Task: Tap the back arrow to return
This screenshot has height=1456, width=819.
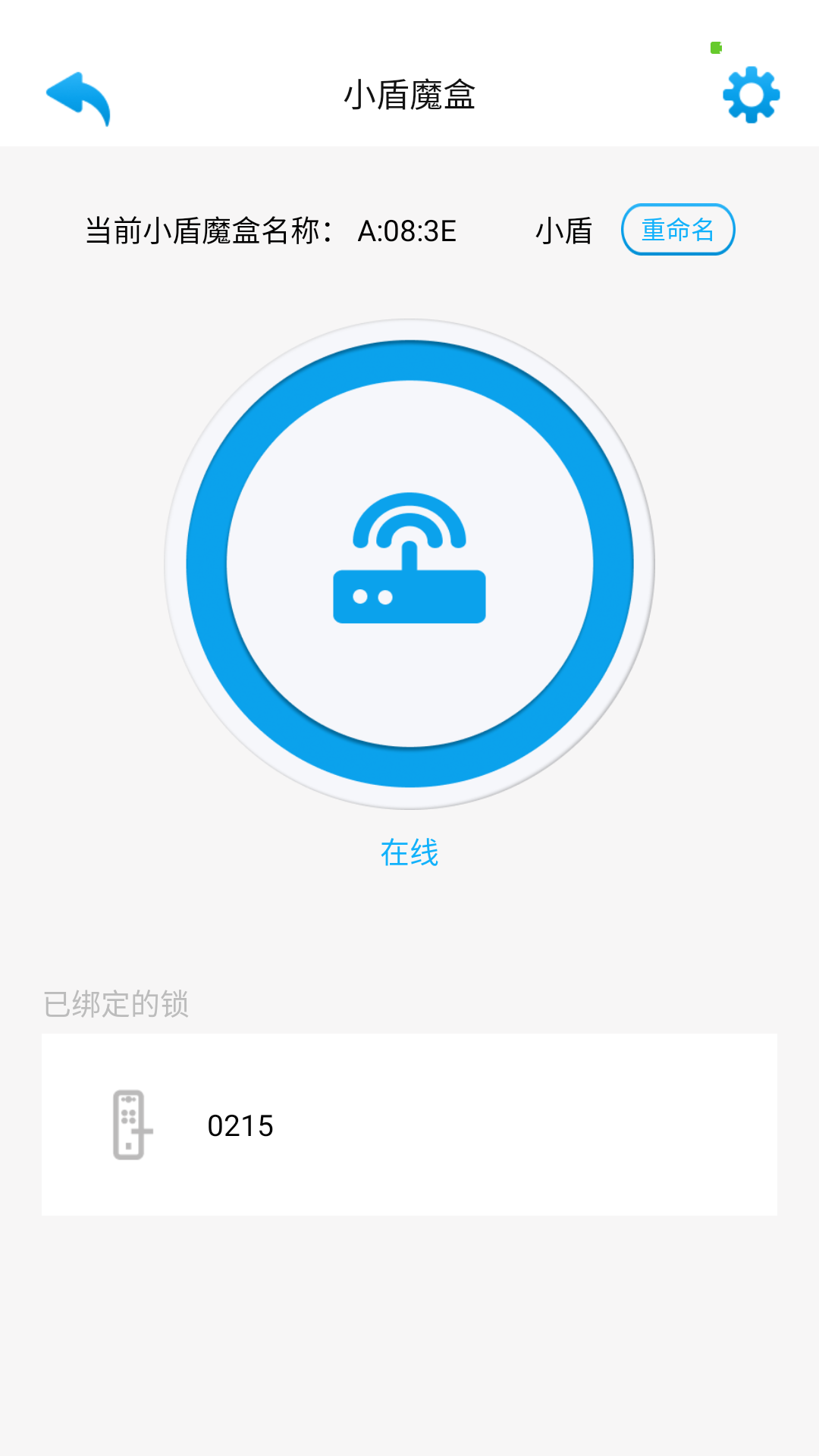Action: click(x=78, y=95)
